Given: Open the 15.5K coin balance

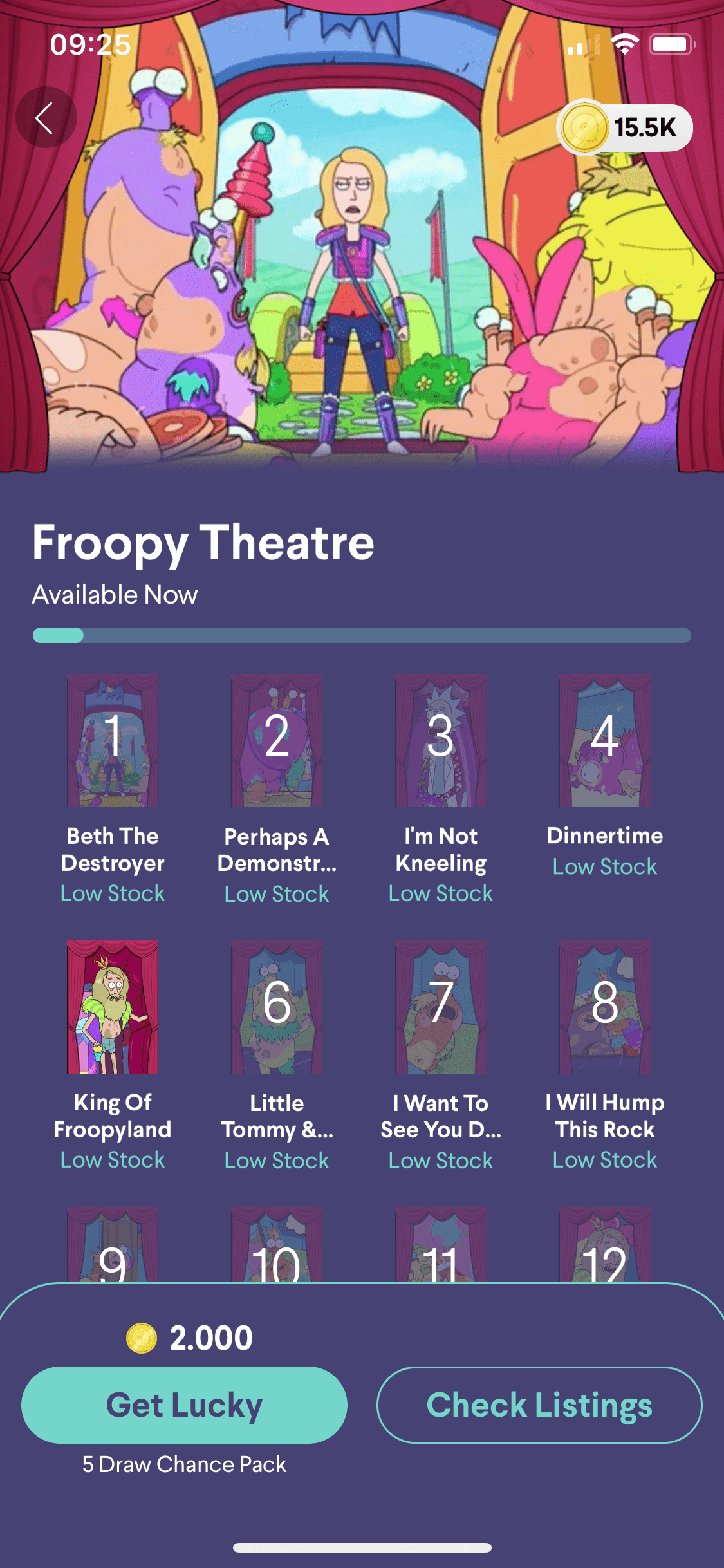Looking at the screenshot, I should coord(624,127).
